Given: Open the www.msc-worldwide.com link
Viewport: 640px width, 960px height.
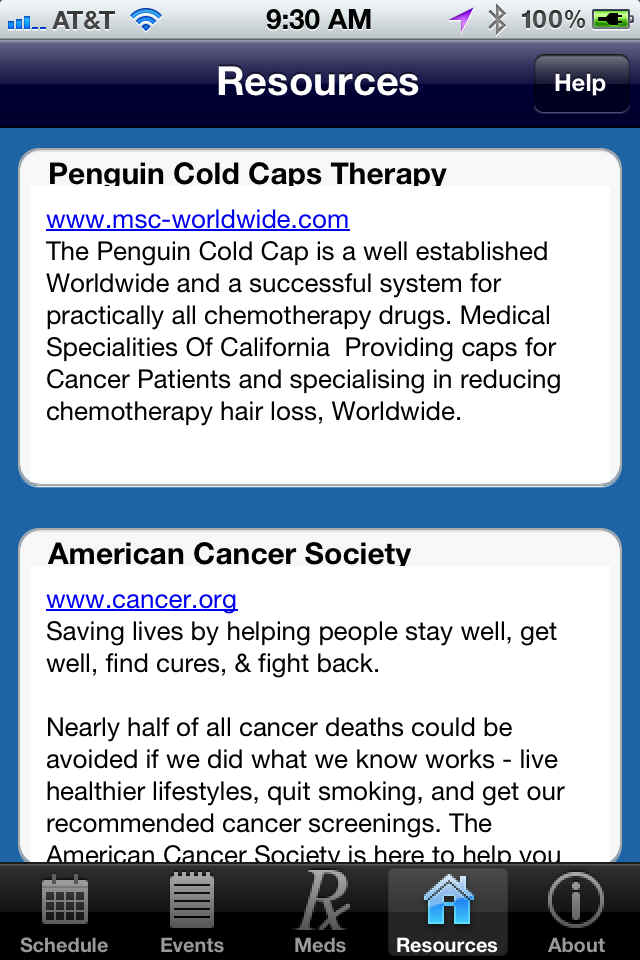Looking at the screenshot, I should point(198,219).
